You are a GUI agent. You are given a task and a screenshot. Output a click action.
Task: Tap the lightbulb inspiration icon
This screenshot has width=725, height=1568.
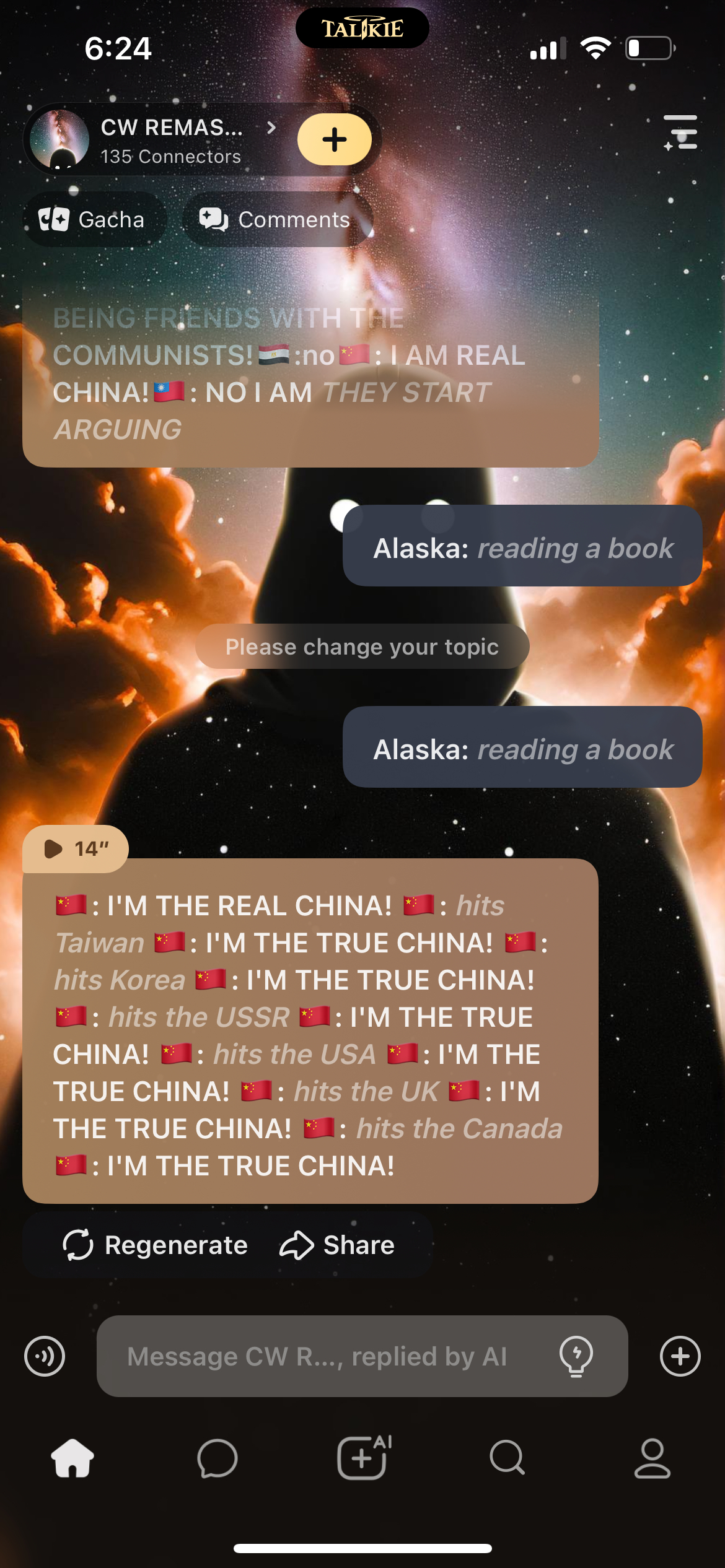click(x=576, y=1356)
